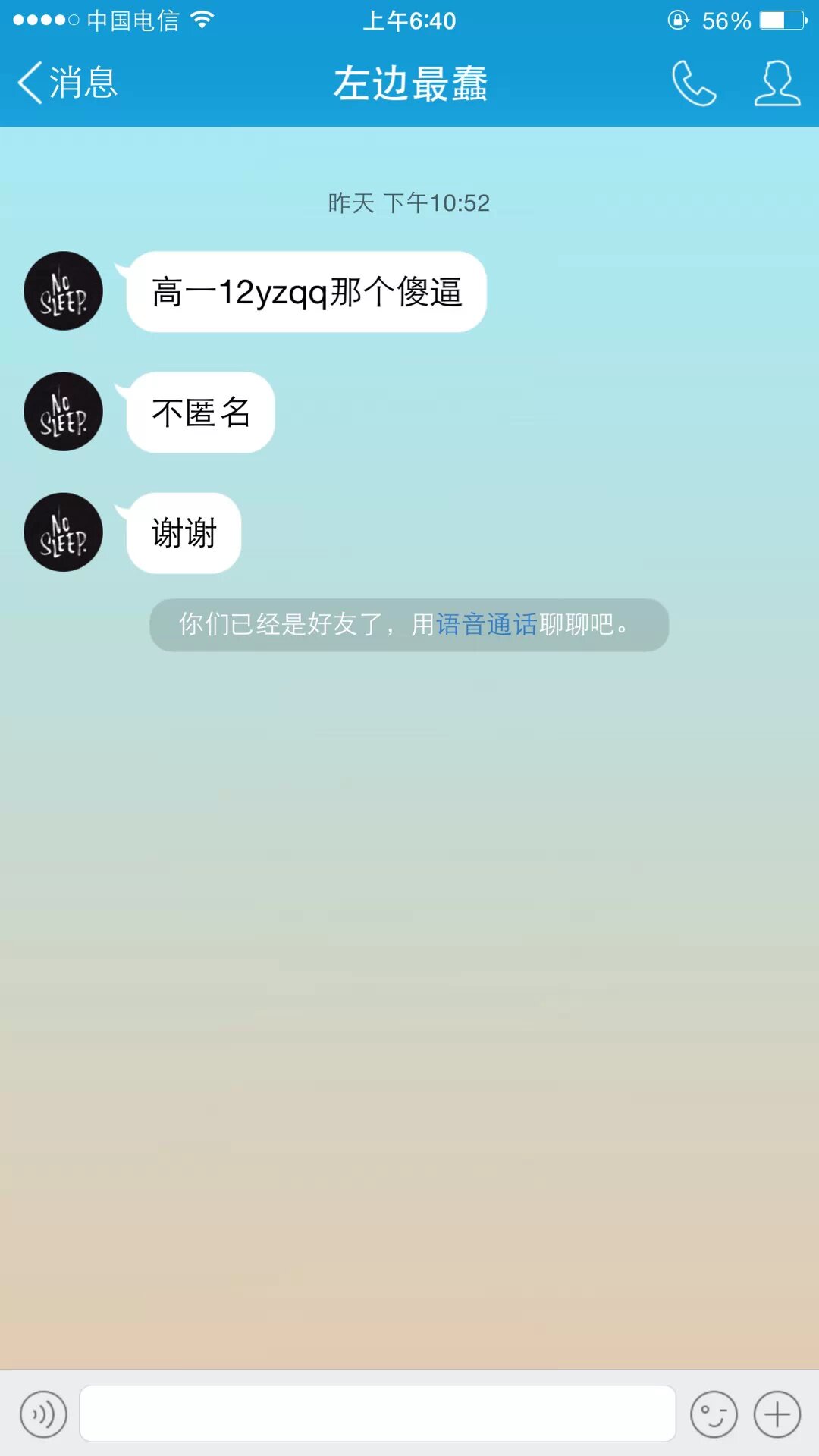Open the plus attachment menu
819x1456 pixels.
[x=777, y=1414]
